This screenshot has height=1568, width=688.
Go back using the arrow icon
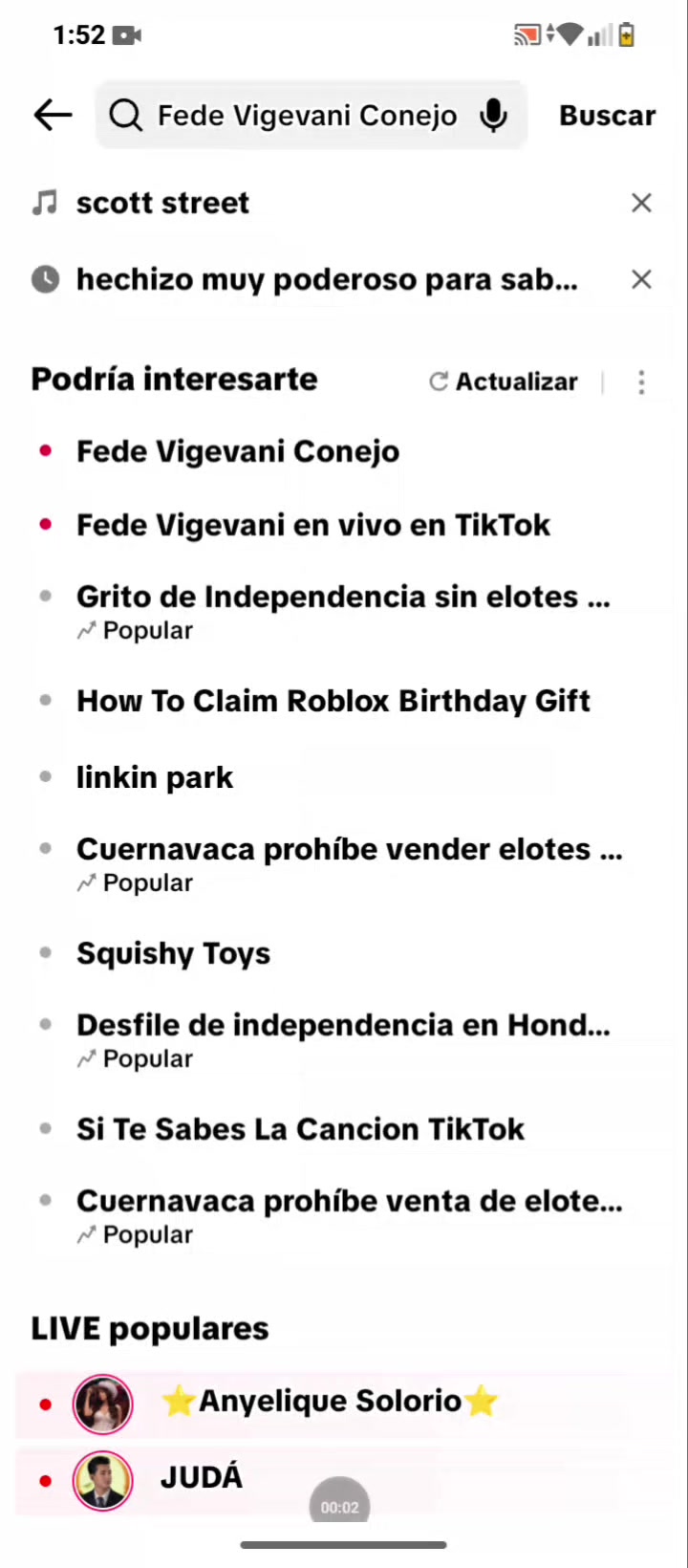click(x=53, y=116)
